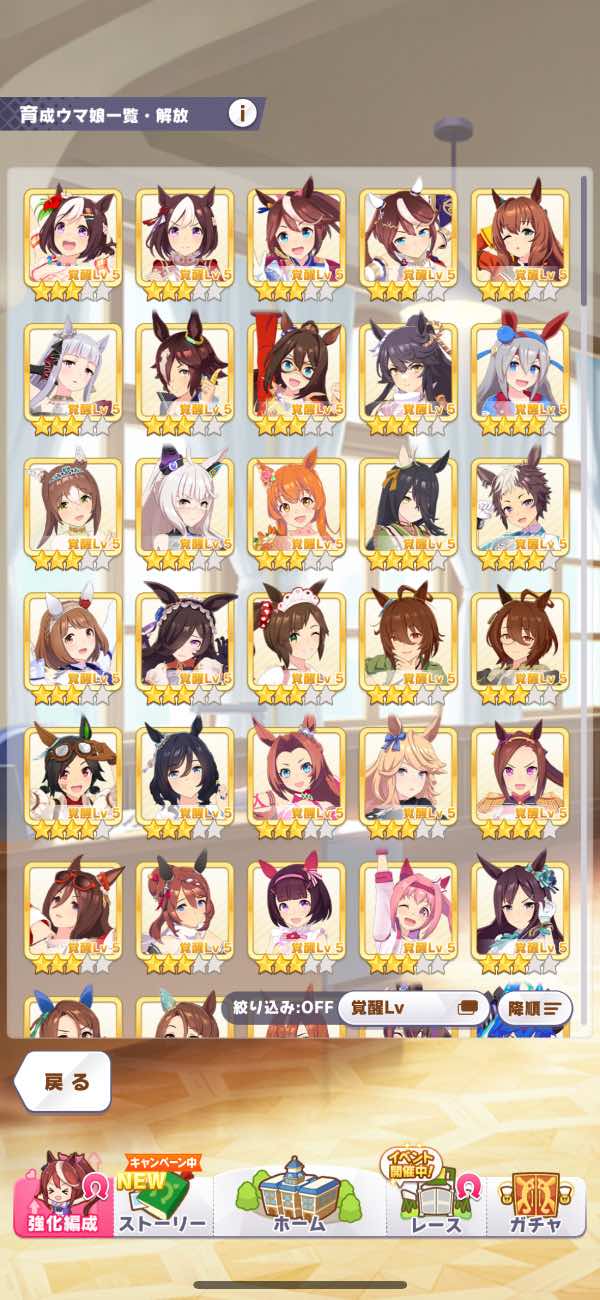The height and width of the screenshot is (1300, 600).
Task: Open the card with glasses and red flag
Action: point(297,374)
